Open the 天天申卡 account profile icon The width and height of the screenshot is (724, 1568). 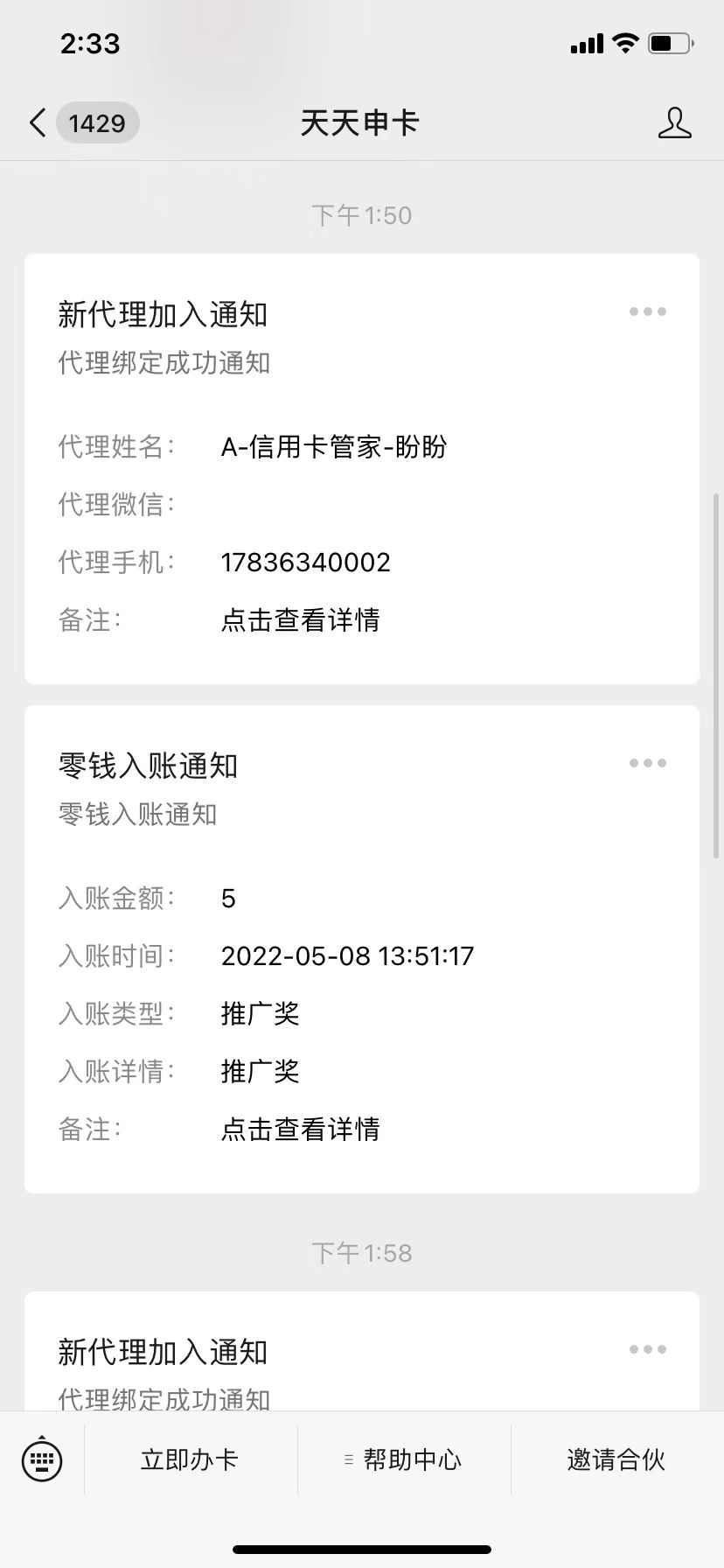click(x=674, y=123)
